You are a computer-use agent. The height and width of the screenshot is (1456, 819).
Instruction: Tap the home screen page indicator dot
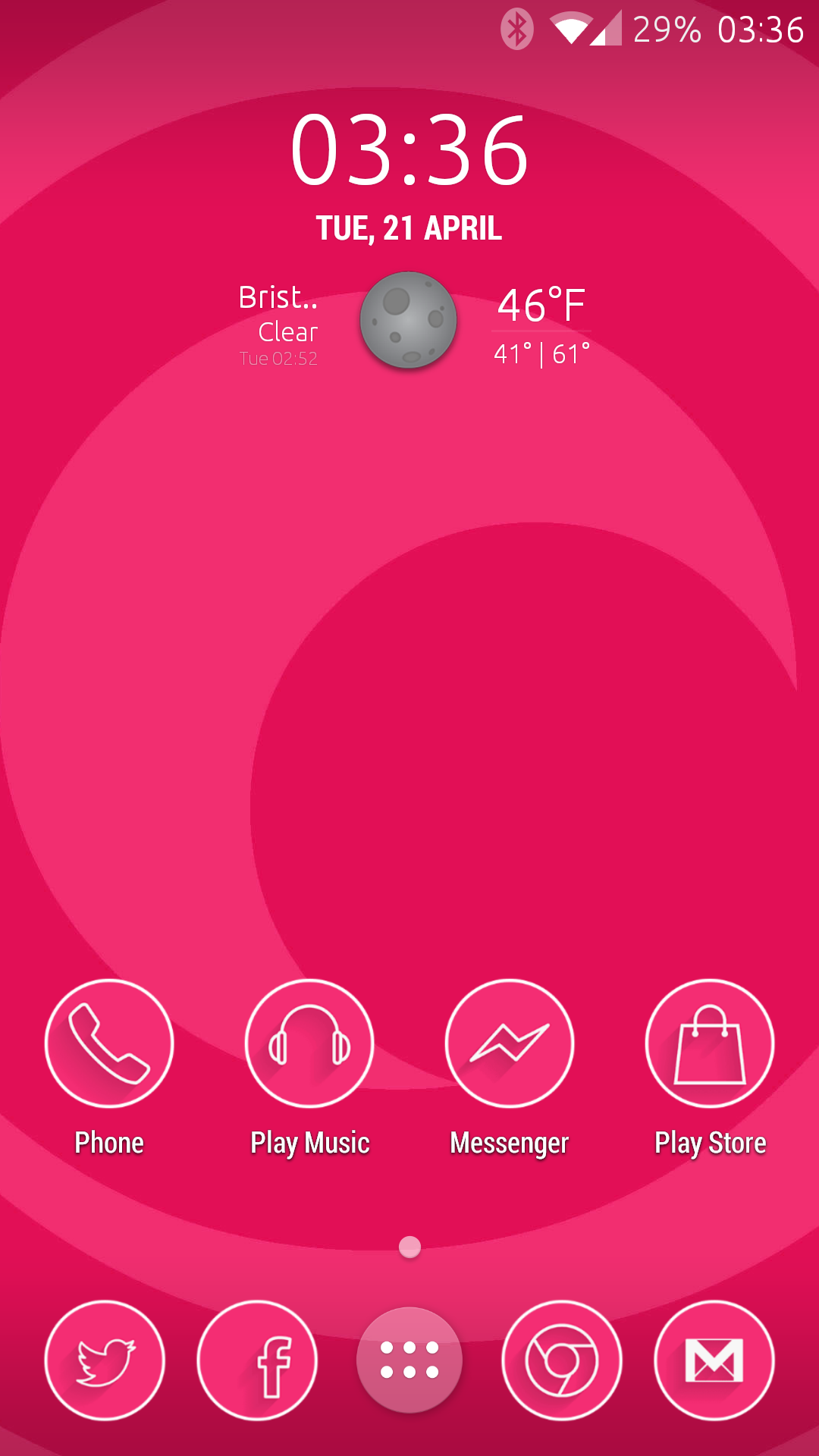coord(409,1247)
